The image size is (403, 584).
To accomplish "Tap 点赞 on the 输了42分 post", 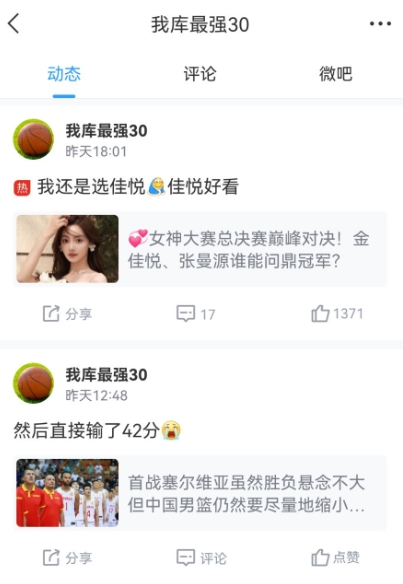I will click(x=335, y=558).
